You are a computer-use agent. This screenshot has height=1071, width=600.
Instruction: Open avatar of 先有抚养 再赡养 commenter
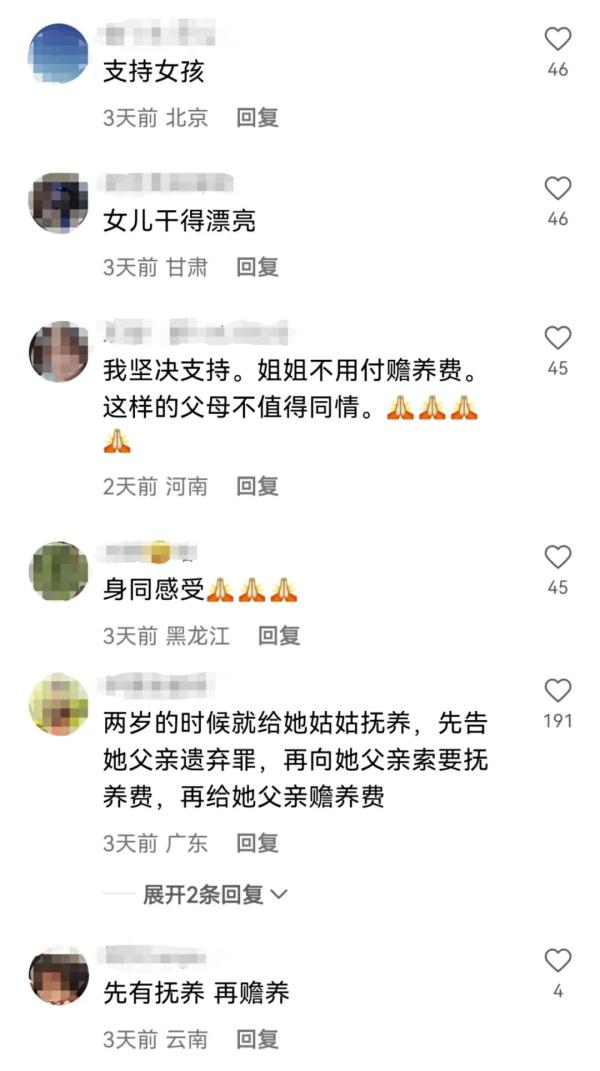59,975
